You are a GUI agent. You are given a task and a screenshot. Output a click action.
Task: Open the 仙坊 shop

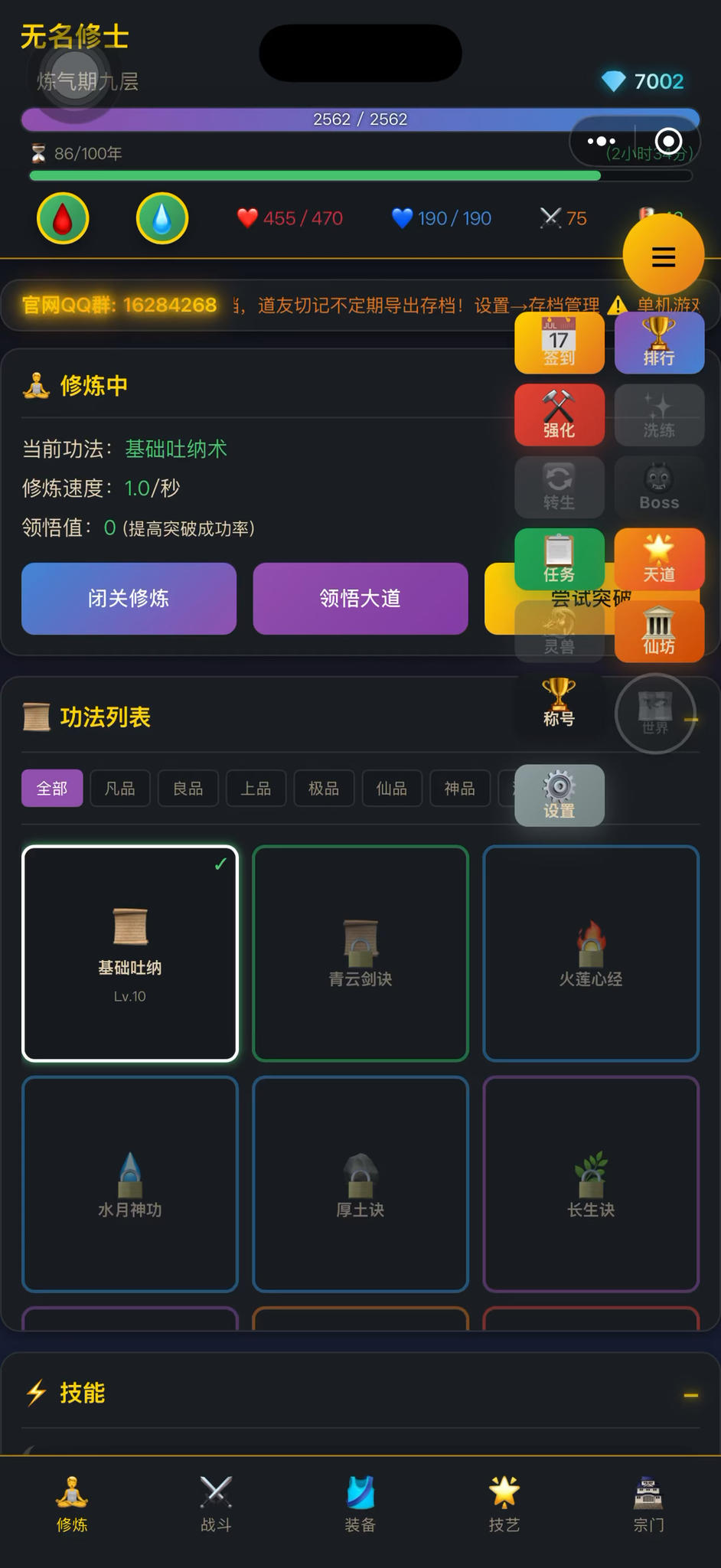click(x=659, y=632)
